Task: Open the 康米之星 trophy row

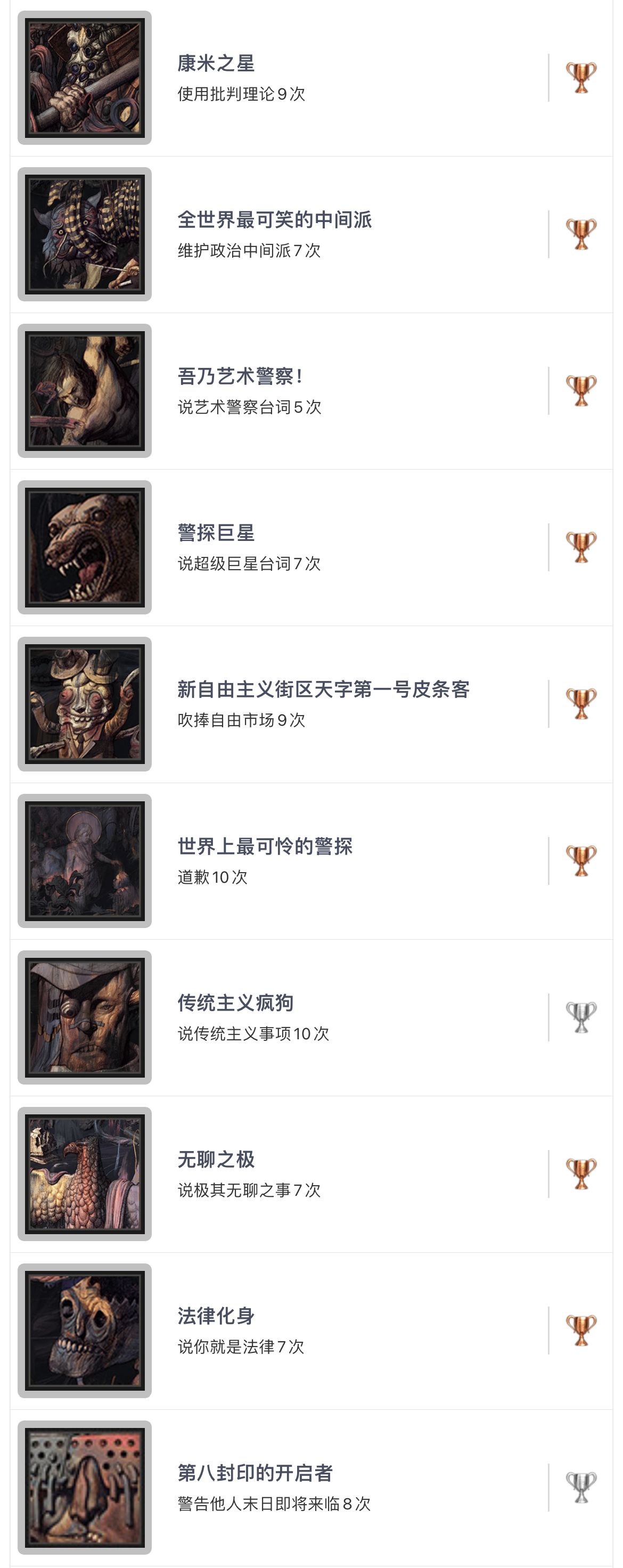Action: point(216,63)
